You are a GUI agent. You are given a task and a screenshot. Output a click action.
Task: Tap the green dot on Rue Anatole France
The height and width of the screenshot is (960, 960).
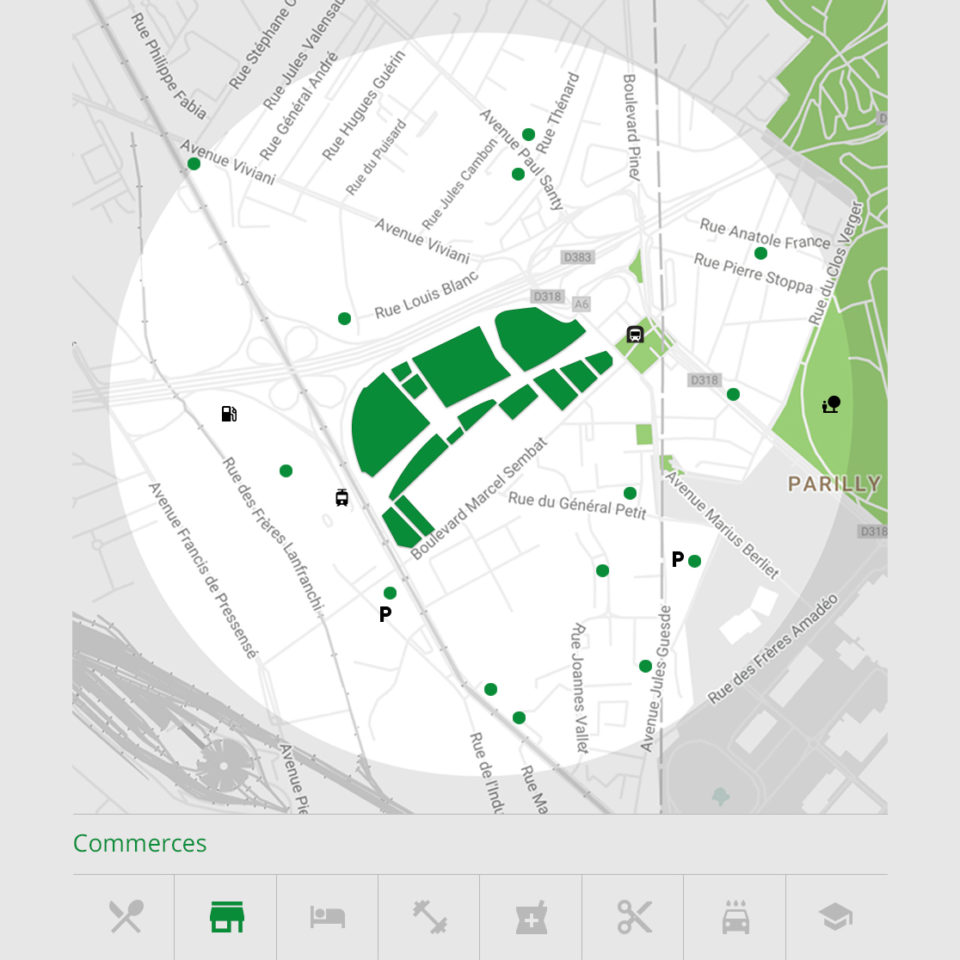(761, 253)
